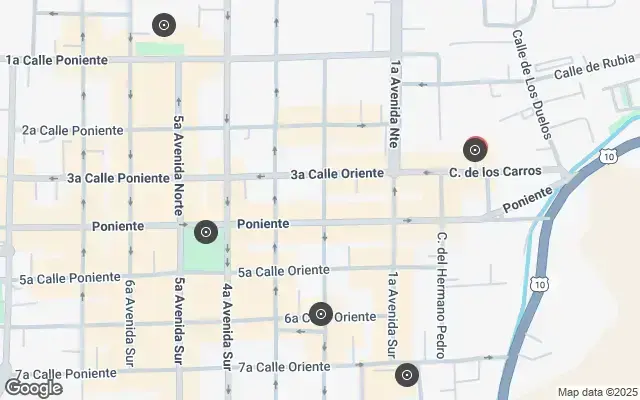This screenshot has height=400, width=640.
Task: Select the red-highlighted marker near C. de los Carros
Action: (x=475, y=151)
